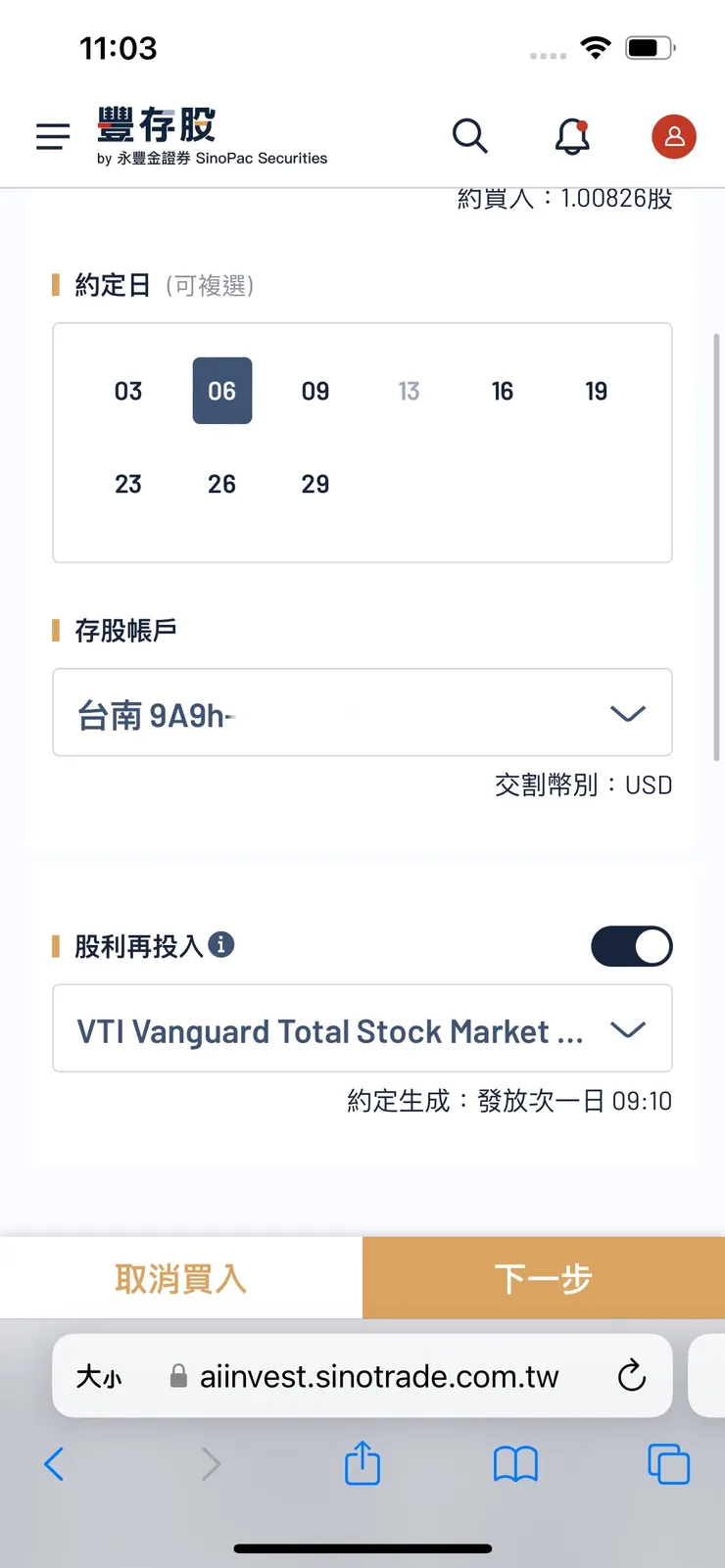Tap the chevron beside 台南 9A9h
Viewport: 725px width, 1568px height.
coord(627,712)
